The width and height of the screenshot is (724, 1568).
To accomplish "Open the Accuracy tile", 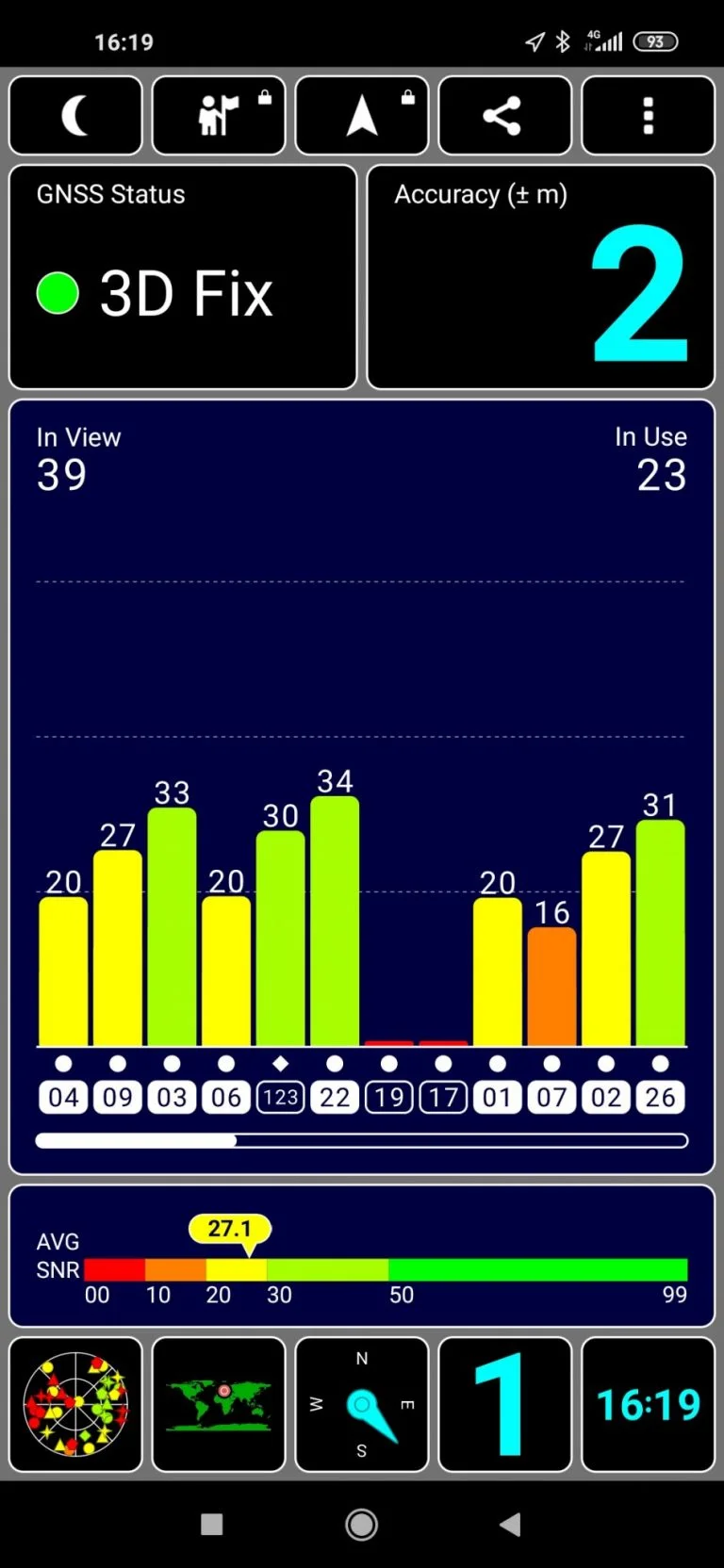I will [x=541, y=277].
